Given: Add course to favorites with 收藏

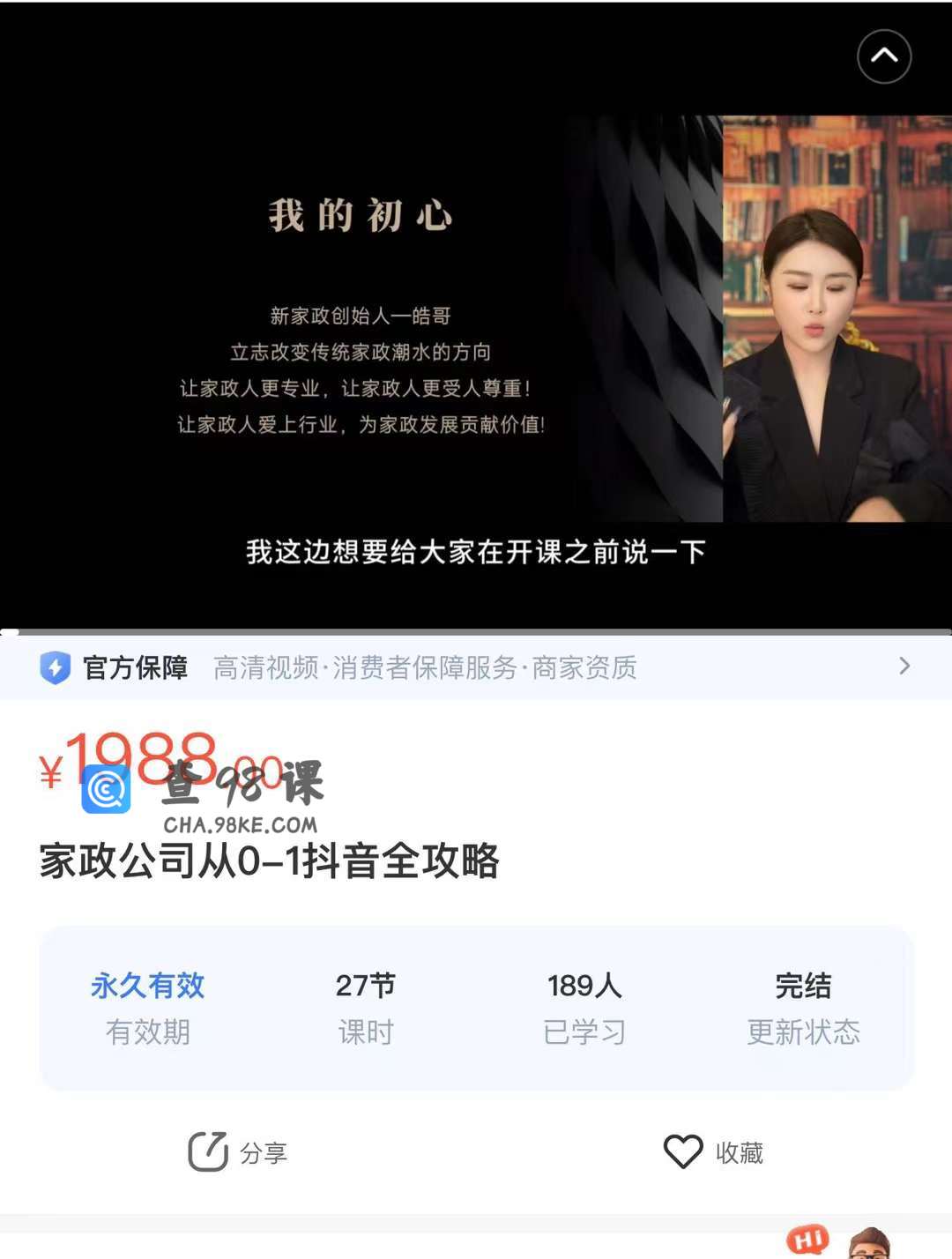Looking at the screenshot, I should point(713,1151).
